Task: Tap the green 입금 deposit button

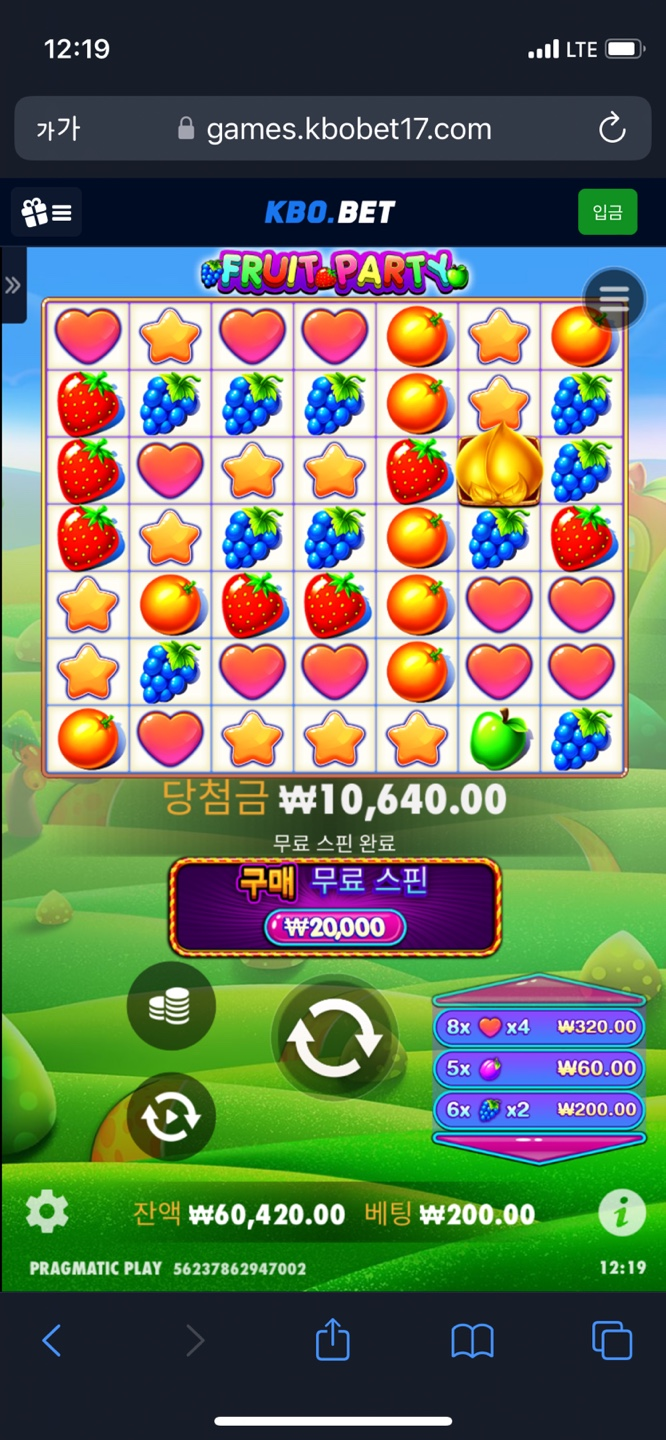Action: pyautogui.click(x=607, y=212)
